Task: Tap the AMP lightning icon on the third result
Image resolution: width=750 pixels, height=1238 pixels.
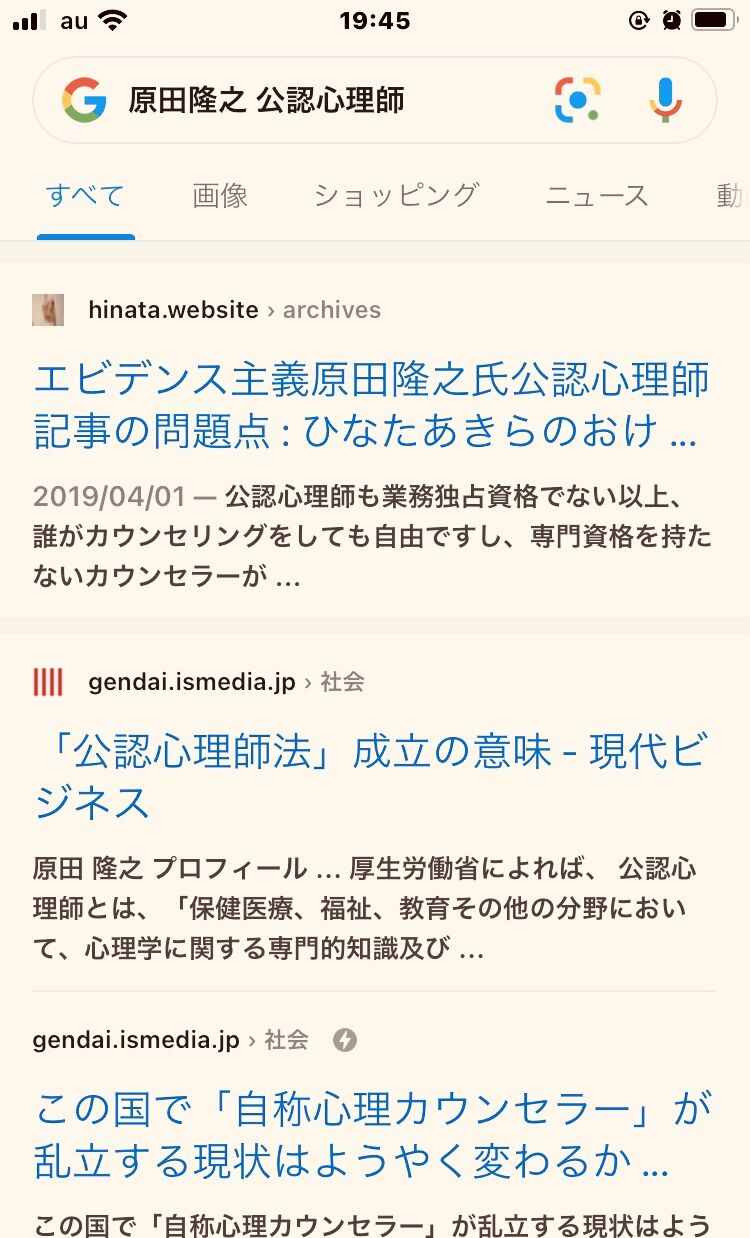Action: [x=345, y=1040]
